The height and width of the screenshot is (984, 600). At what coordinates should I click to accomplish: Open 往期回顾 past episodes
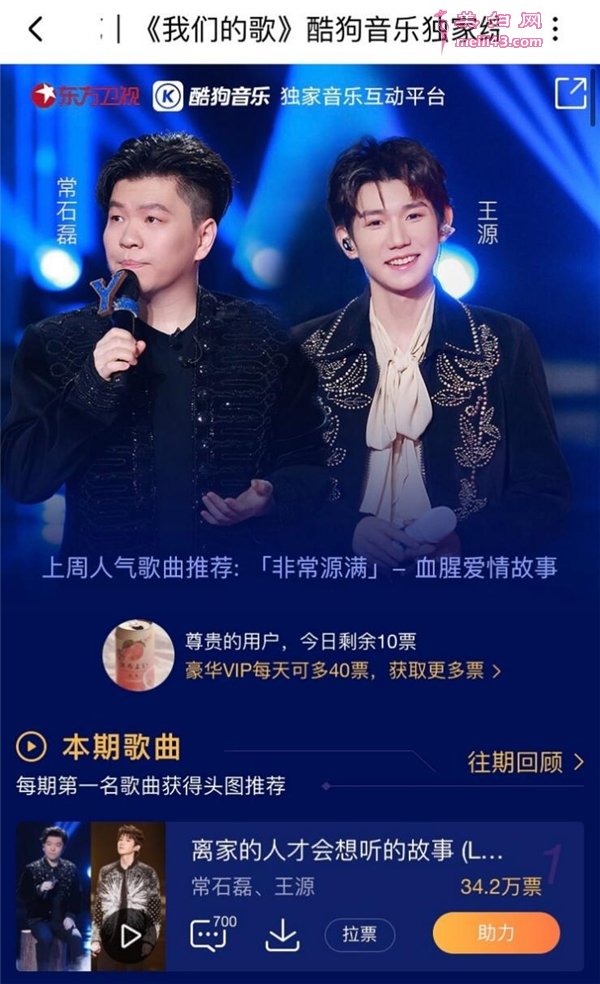pos(525,763)
